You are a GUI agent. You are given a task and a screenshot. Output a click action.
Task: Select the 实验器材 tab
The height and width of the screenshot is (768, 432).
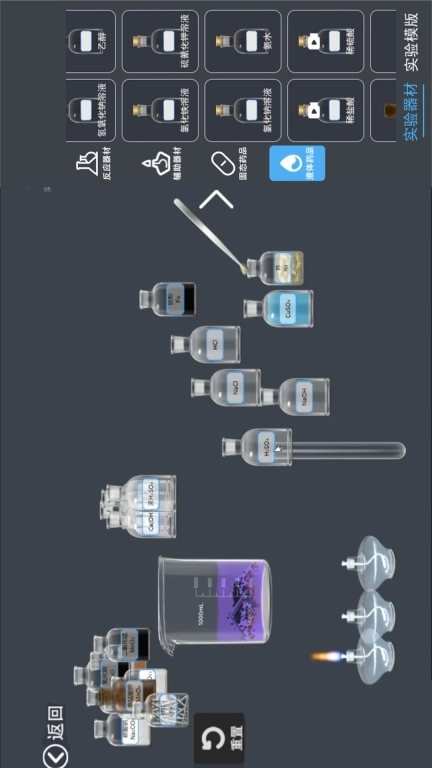(412, 112)
